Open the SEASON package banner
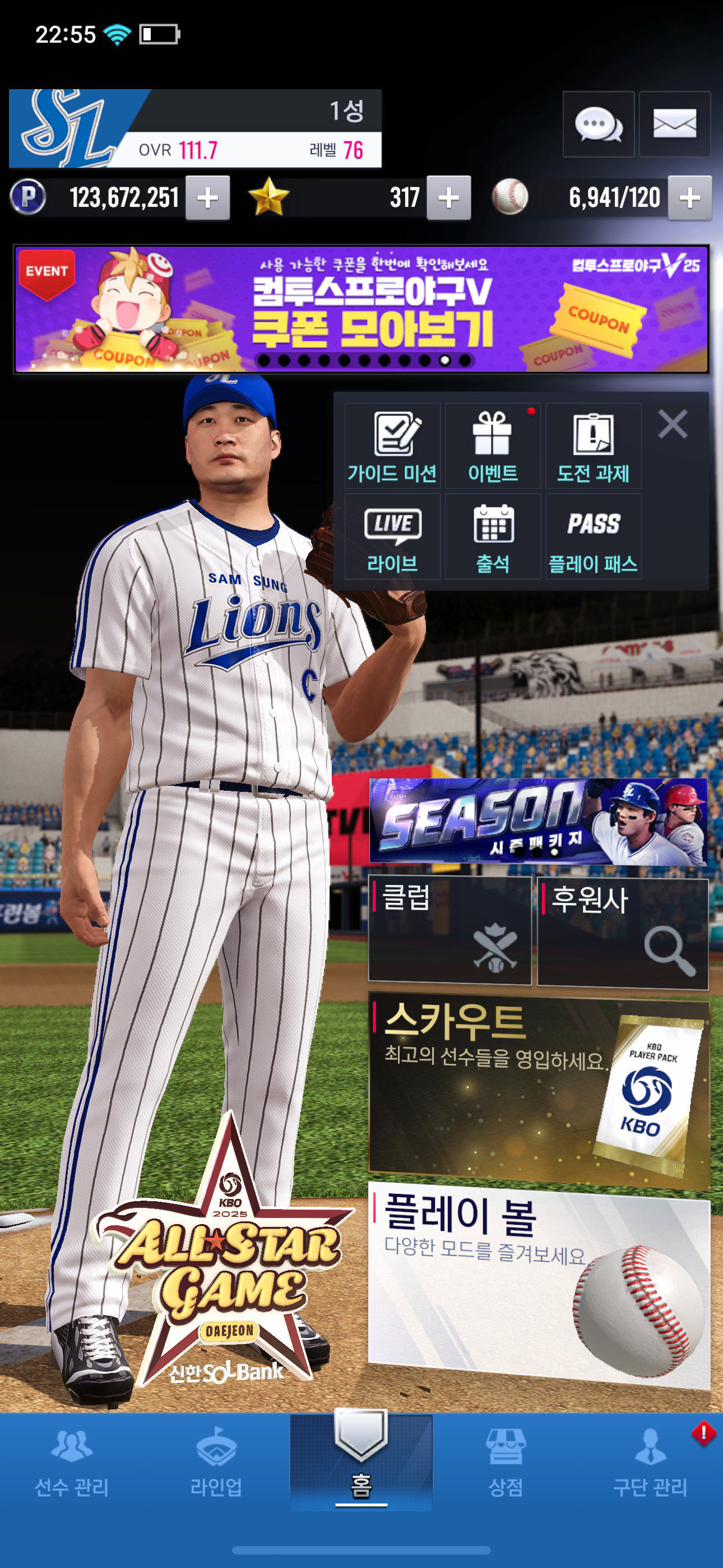723x1568 pixels. tap(538, 821)
